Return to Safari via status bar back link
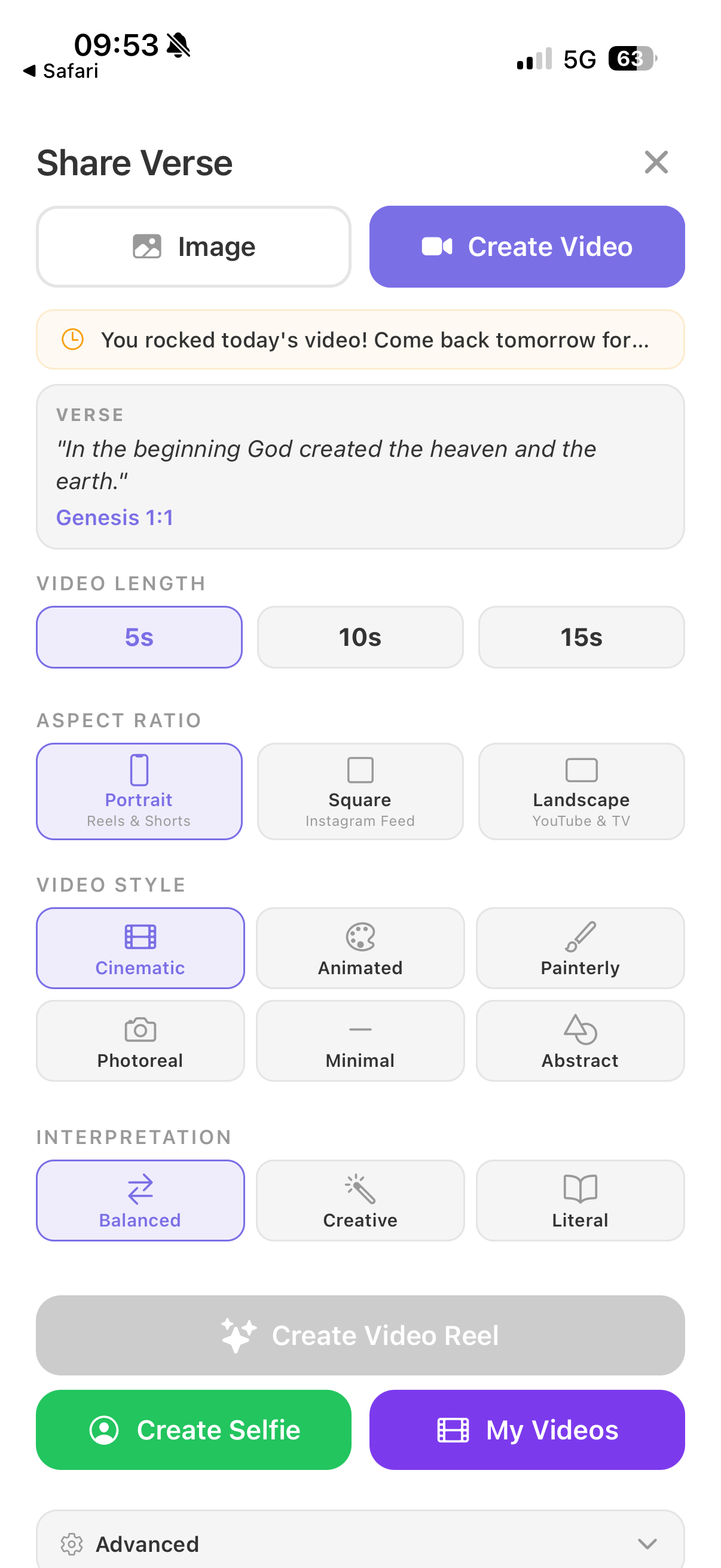This screenshot has height=1568, width=721. (61, 71)
